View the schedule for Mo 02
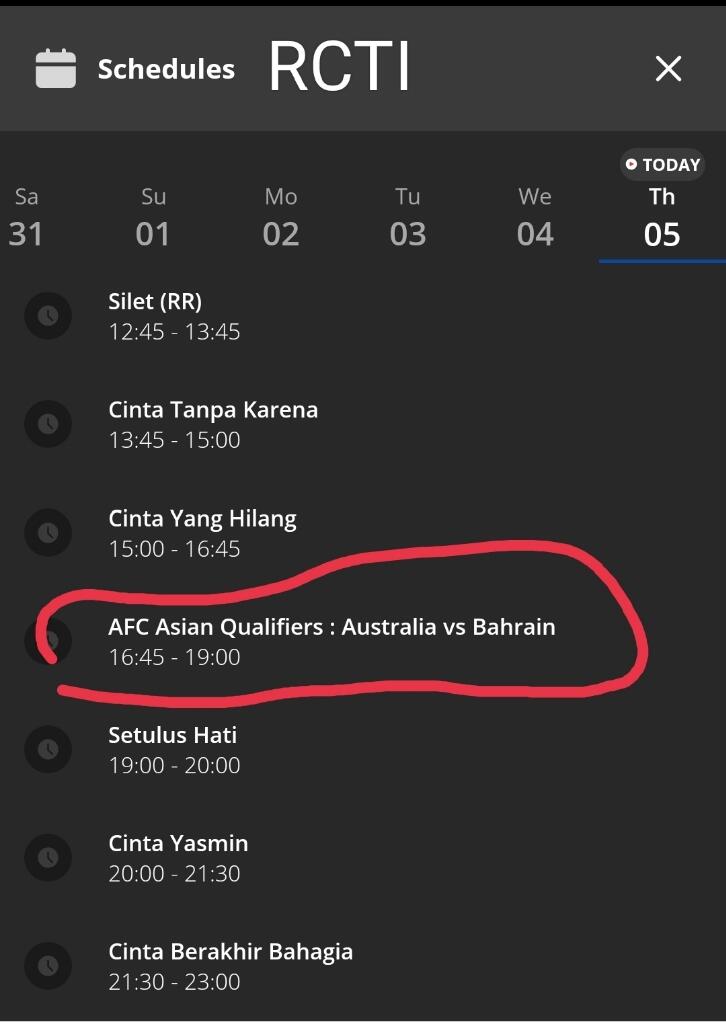Screen dimensions: 726x1024 pyautogui.click(x=281, y=217)
